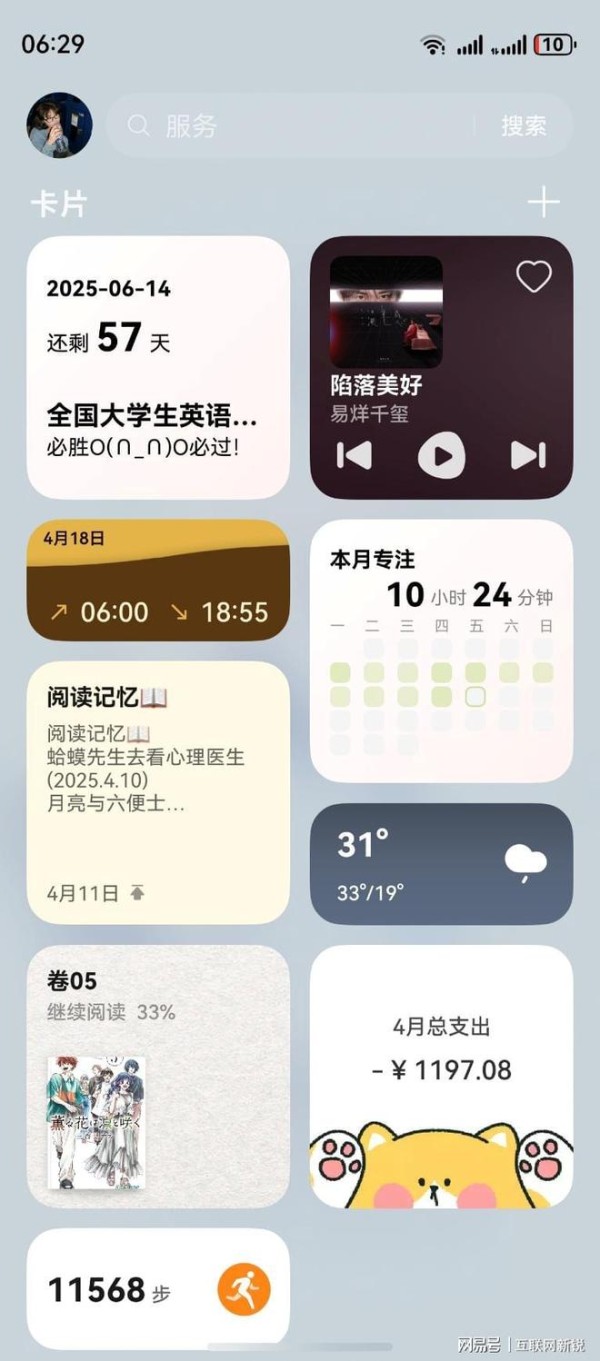
Task: Add a new card with the plus icon
Action: tap(543, 203)
